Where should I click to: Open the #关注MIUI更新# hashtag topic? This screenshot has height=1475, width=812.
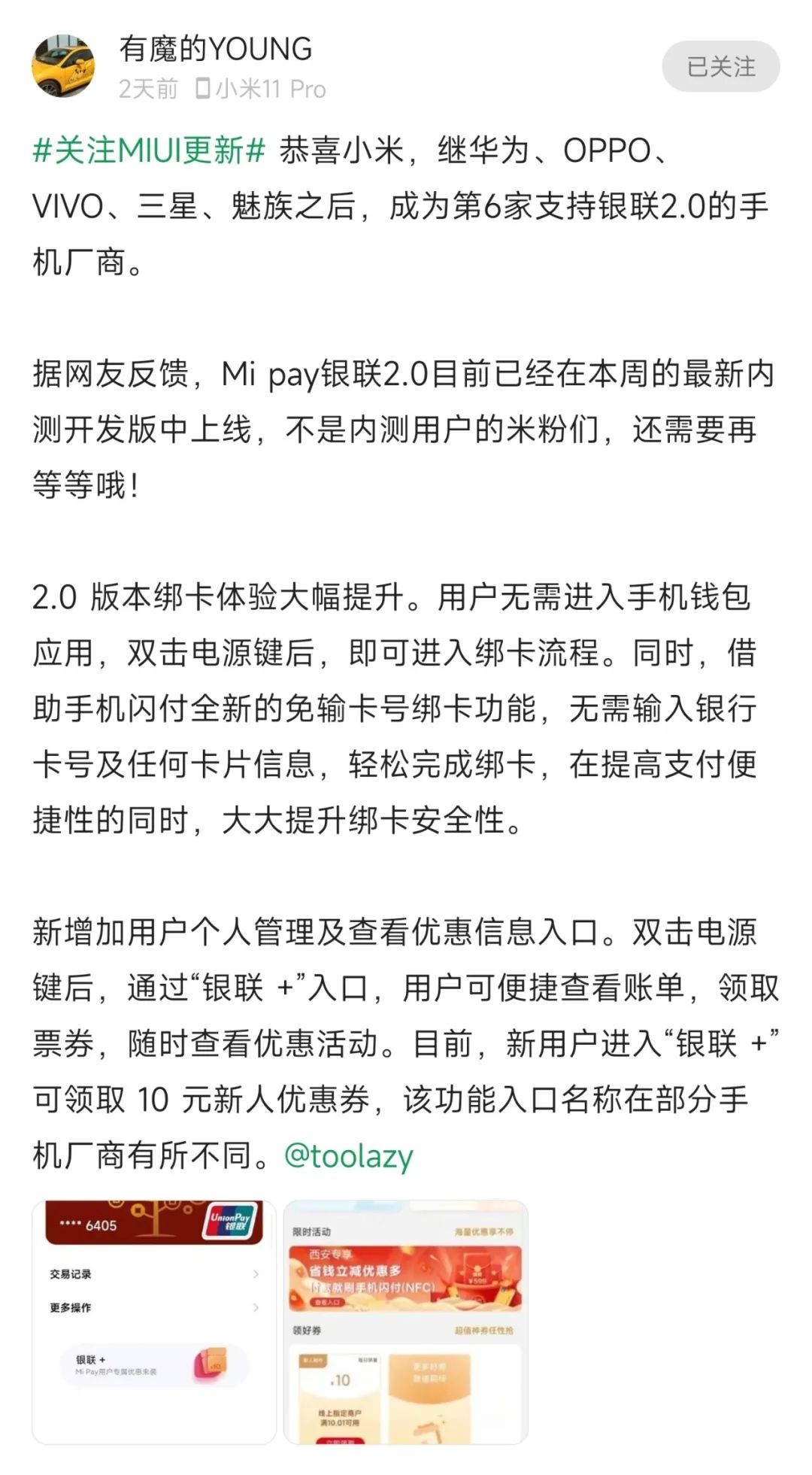pyautogui.click(x=149, y=150)
